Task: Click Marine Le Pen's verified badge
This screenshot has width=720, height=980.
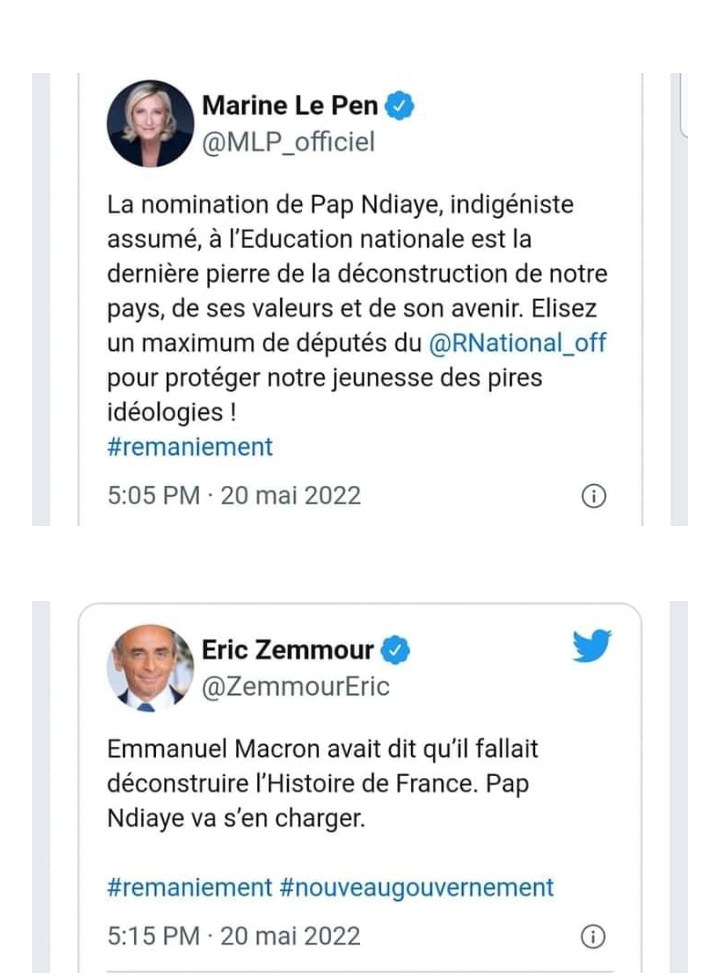Action: tap(399, 104)
